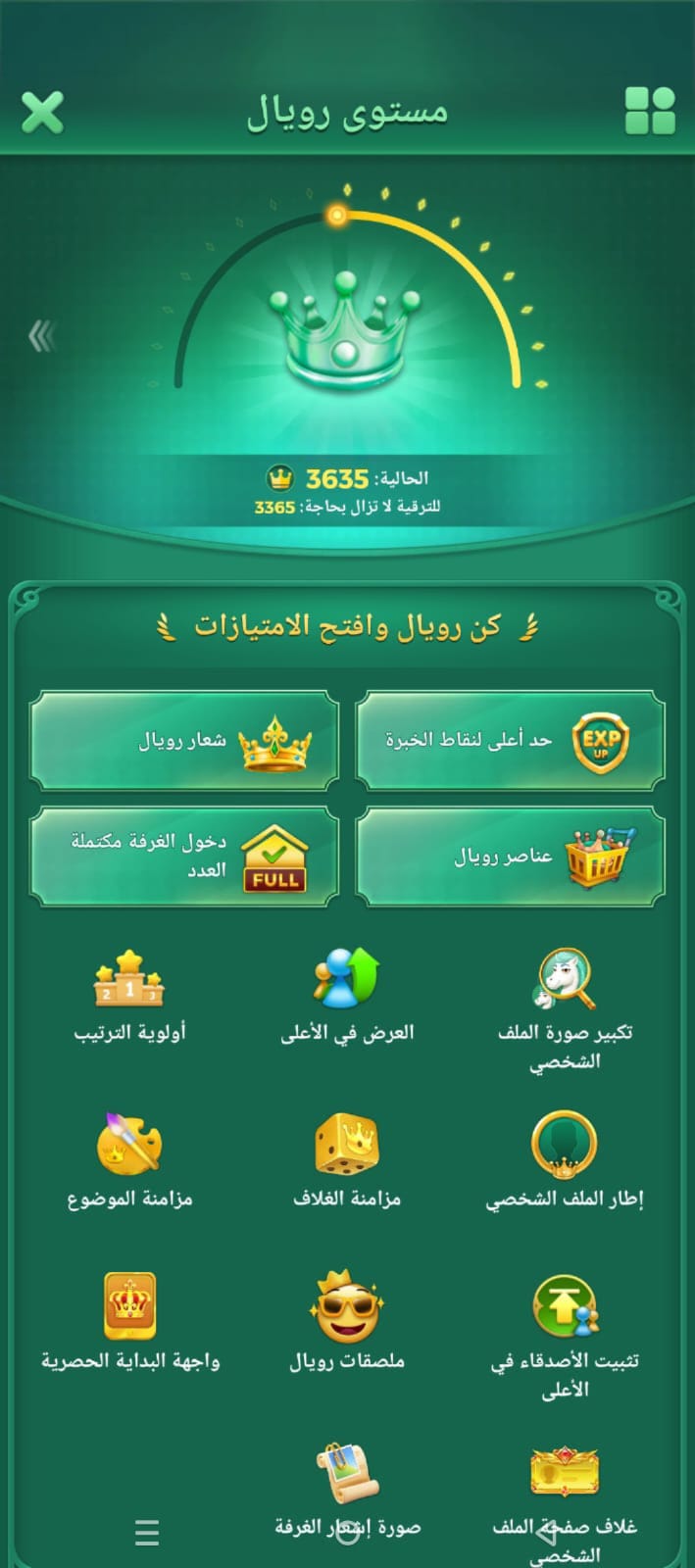Image resolution: width=695 pixels, height=1568 pixels.
Task: Open the grid menu icon
Action: [x=650, y=111]
